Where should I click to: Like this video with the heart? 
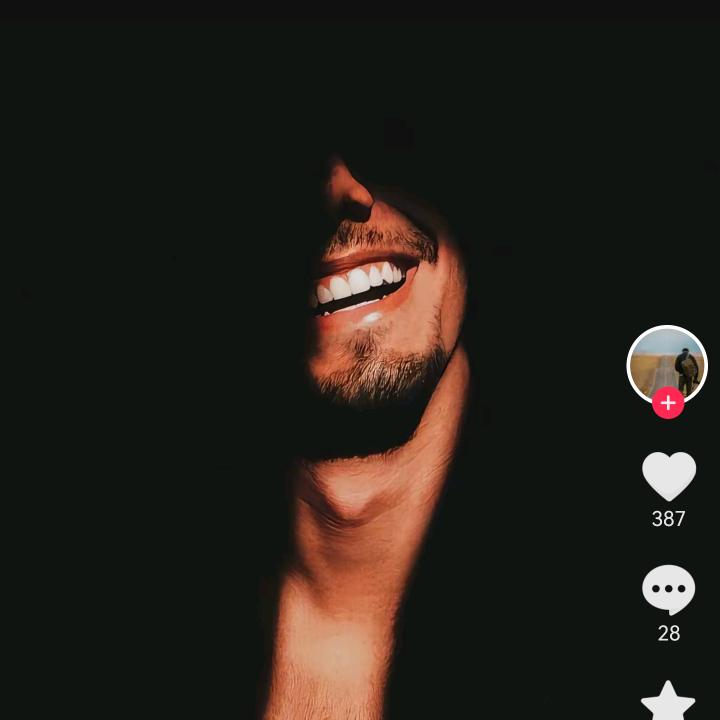tap(668, 476)
